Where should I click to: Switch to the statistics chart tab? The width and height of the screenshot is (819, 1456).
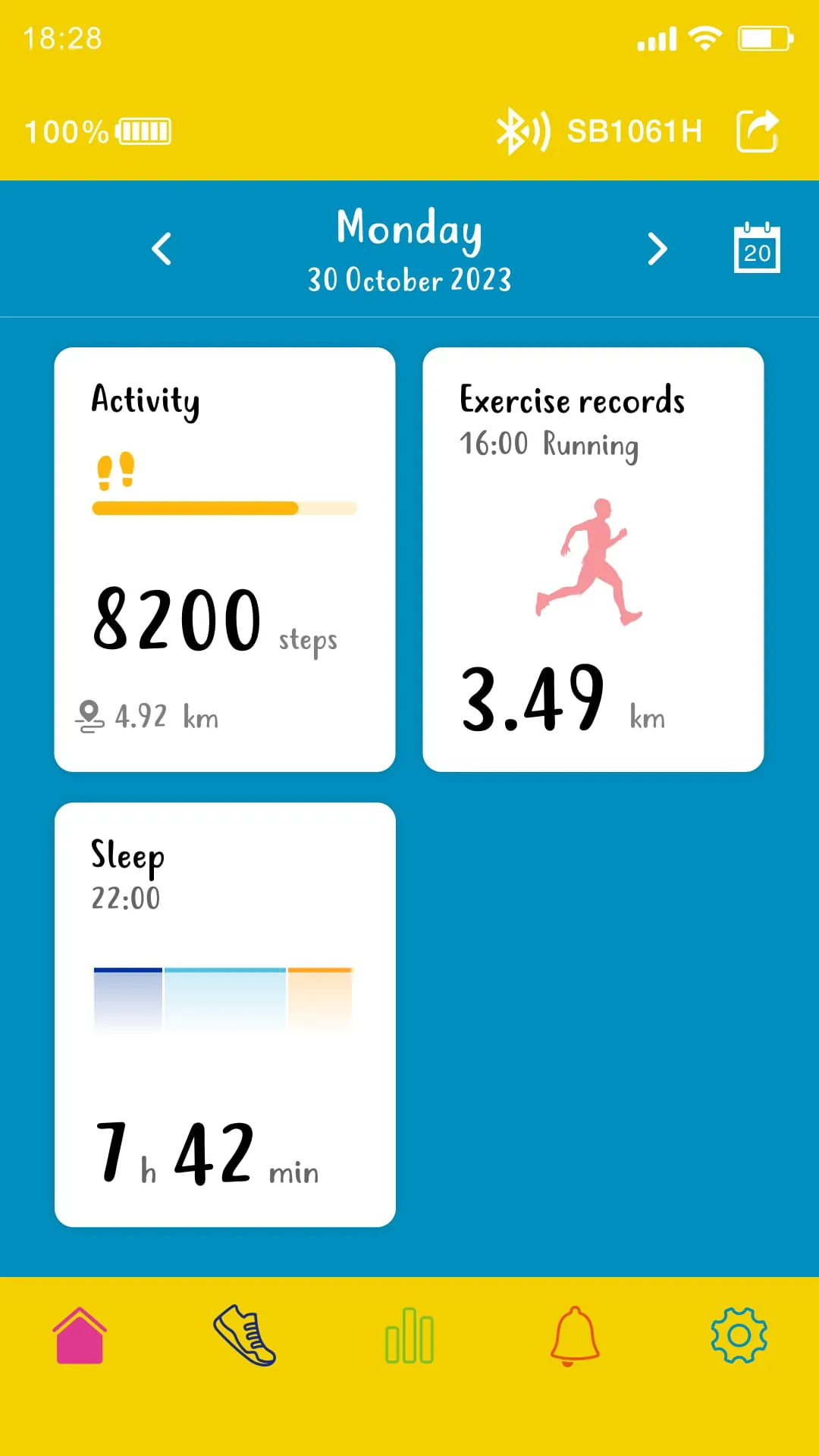coord(409,1335)
